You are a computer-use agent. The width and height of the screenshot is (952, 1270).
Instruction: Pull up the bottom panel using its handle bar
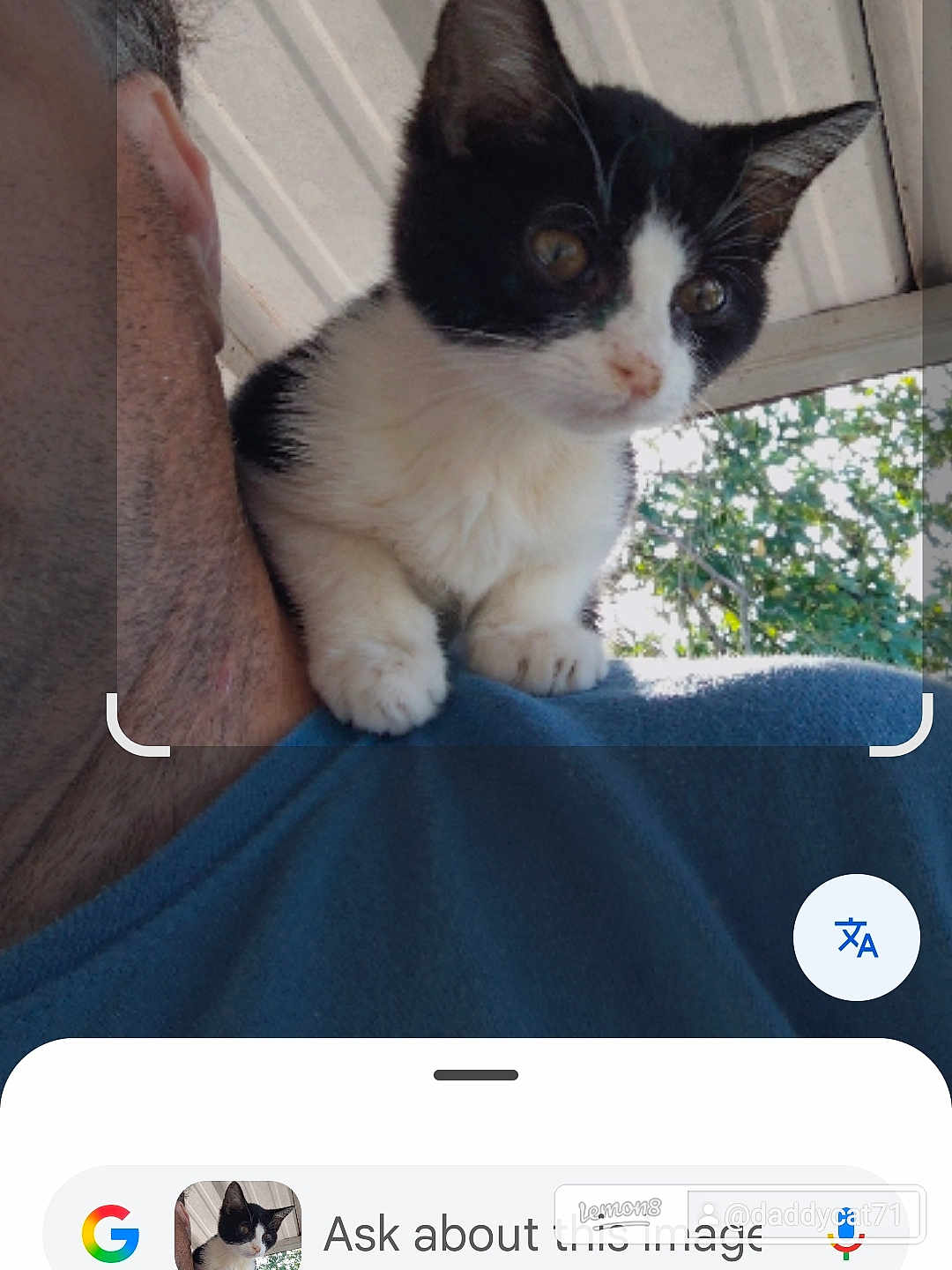(x=476, y=1074)
